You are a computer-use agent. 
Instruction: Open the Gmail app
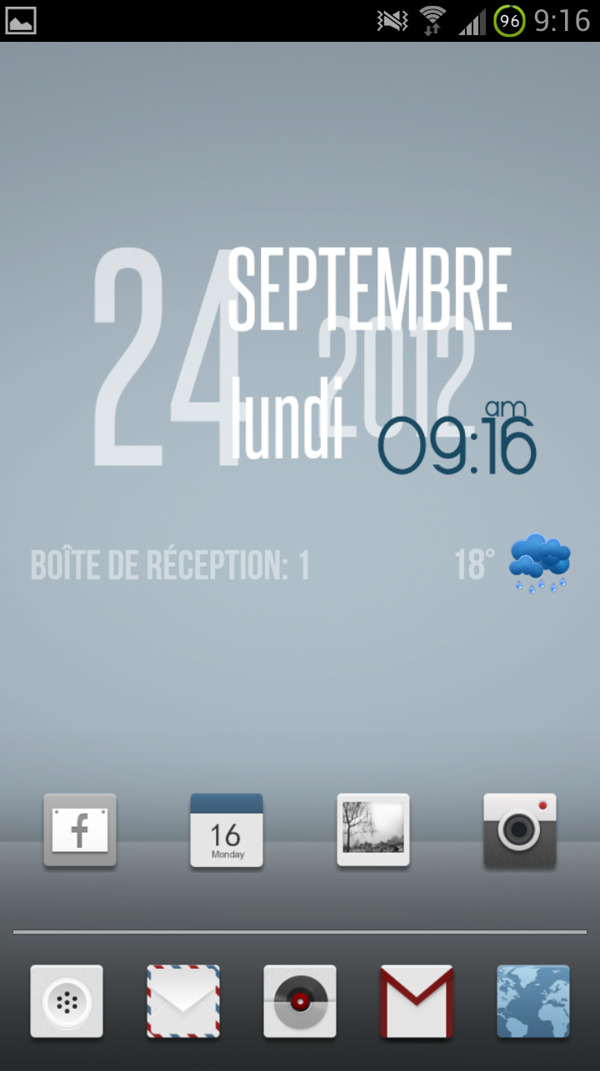pyautogui.click(x=417, y=1001)
